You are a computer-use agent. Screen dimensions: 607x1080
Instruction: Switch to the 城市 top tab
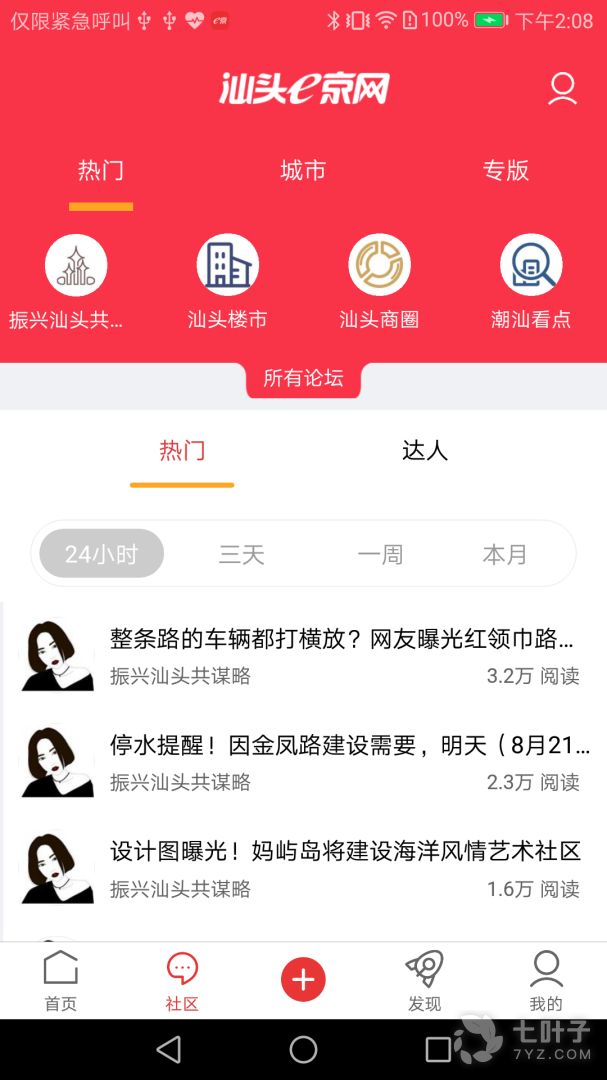[303, 171]
